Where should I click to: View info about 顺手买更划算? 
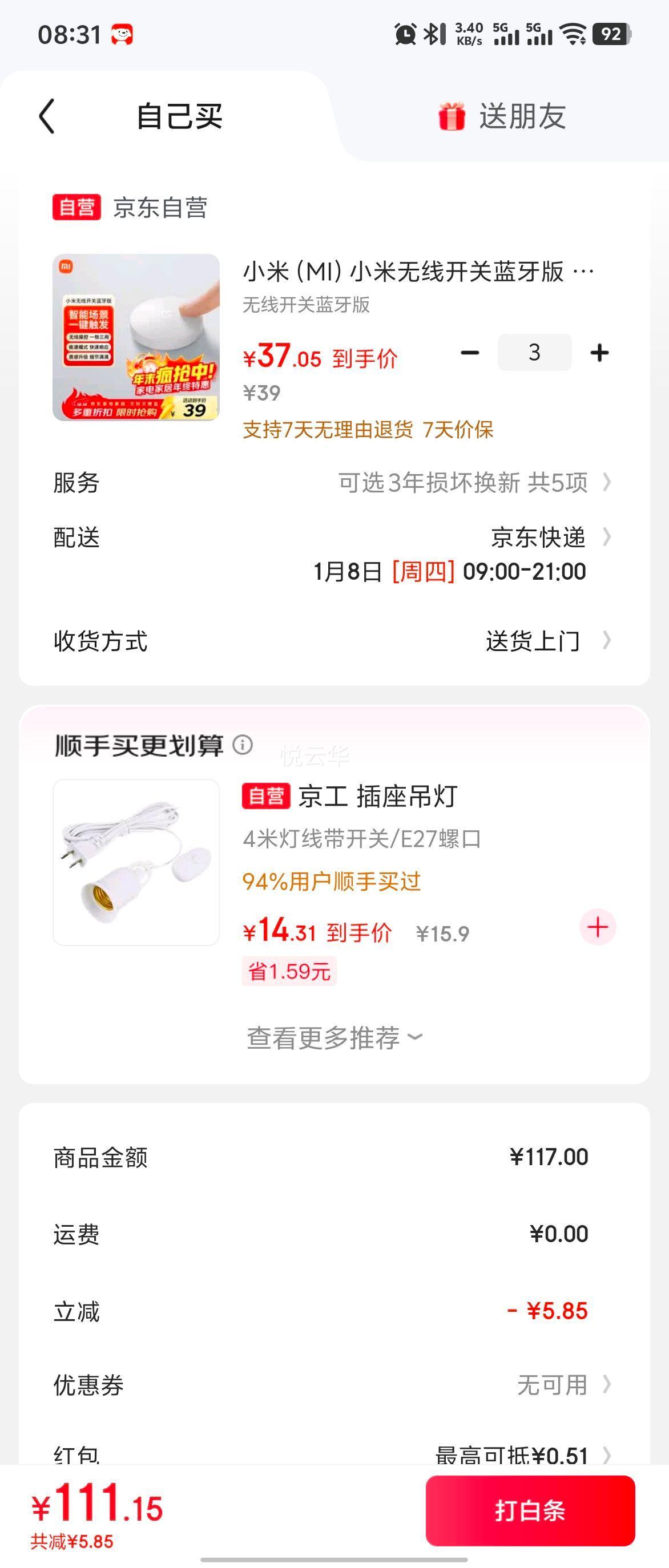pyautogui.click(x=243, y=745)
